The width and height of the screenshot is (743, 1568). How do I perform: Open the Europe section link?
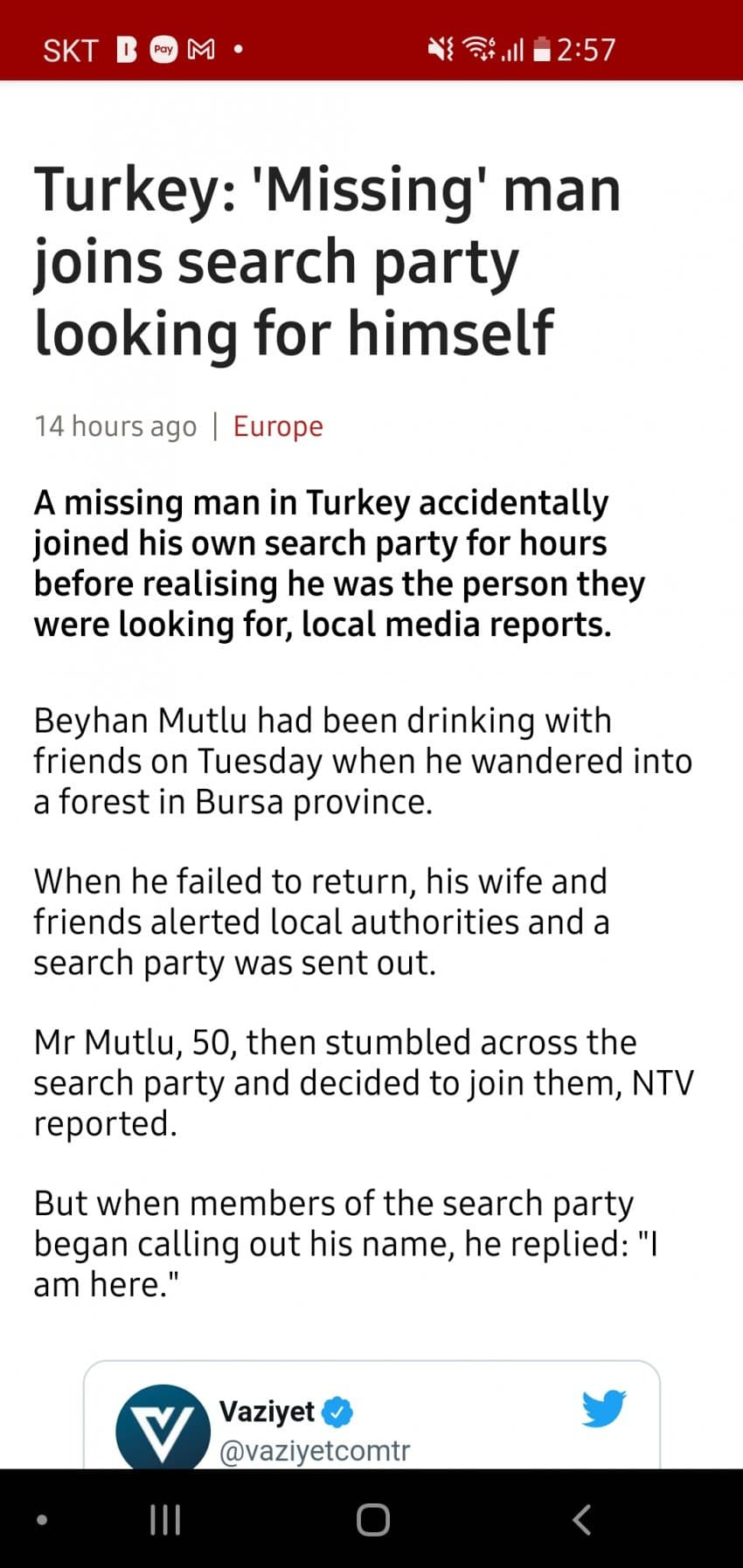[277, 426]
